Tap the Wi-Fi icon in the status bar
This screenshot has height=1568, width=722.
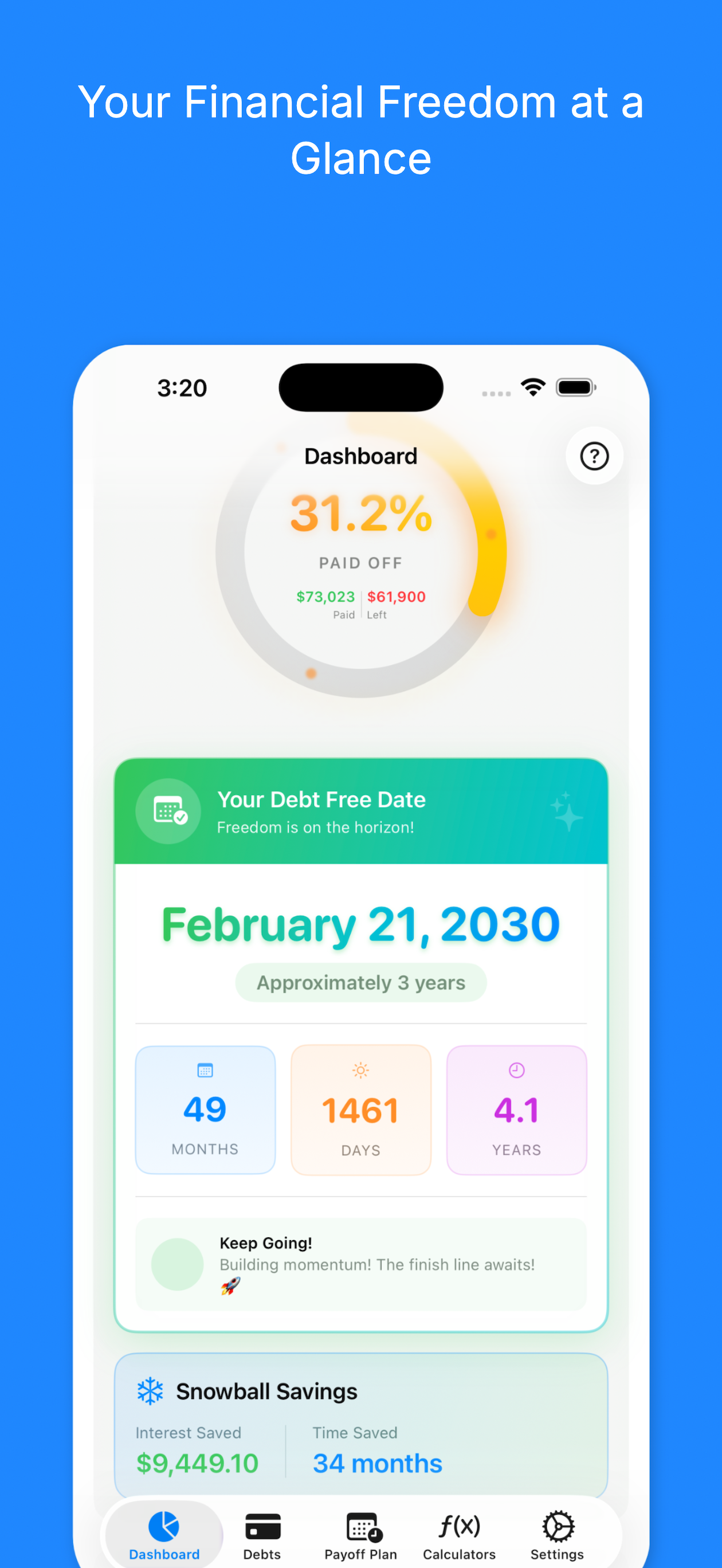click(532, 386)
